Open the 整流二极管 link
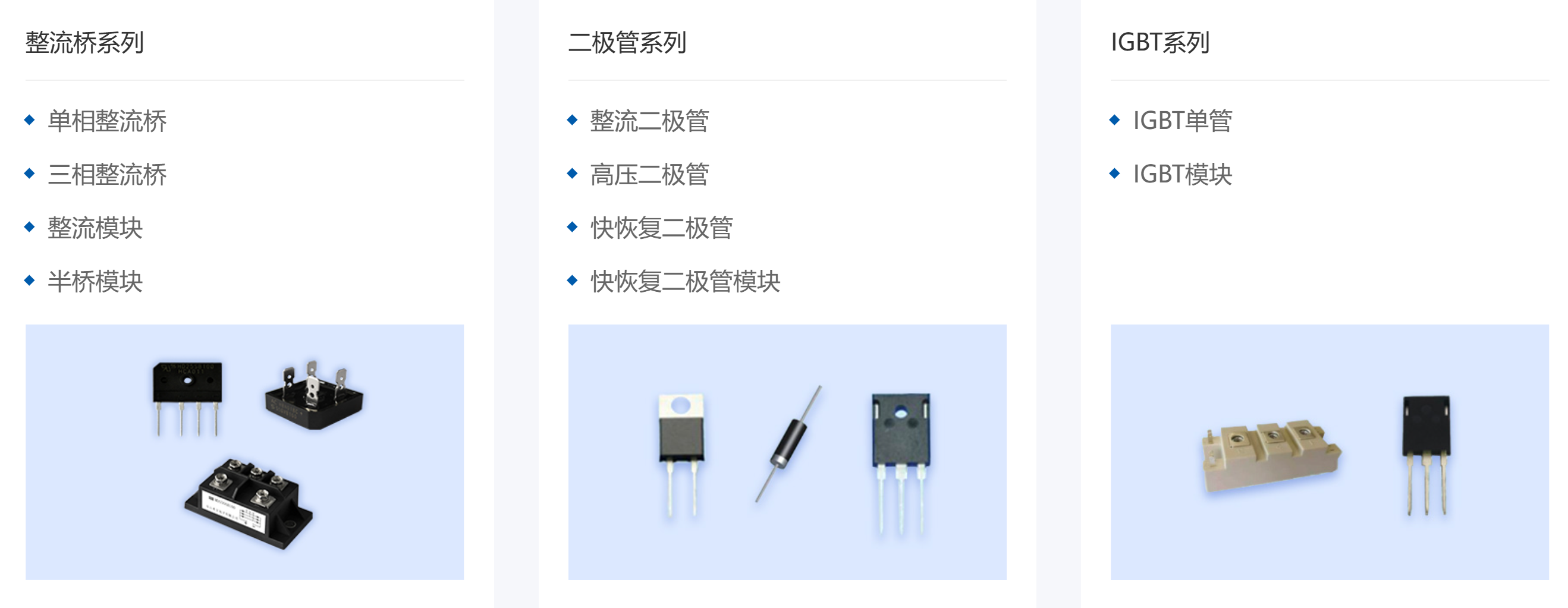The height and width of the screenshot is (608, 1568). click(649, 121)
